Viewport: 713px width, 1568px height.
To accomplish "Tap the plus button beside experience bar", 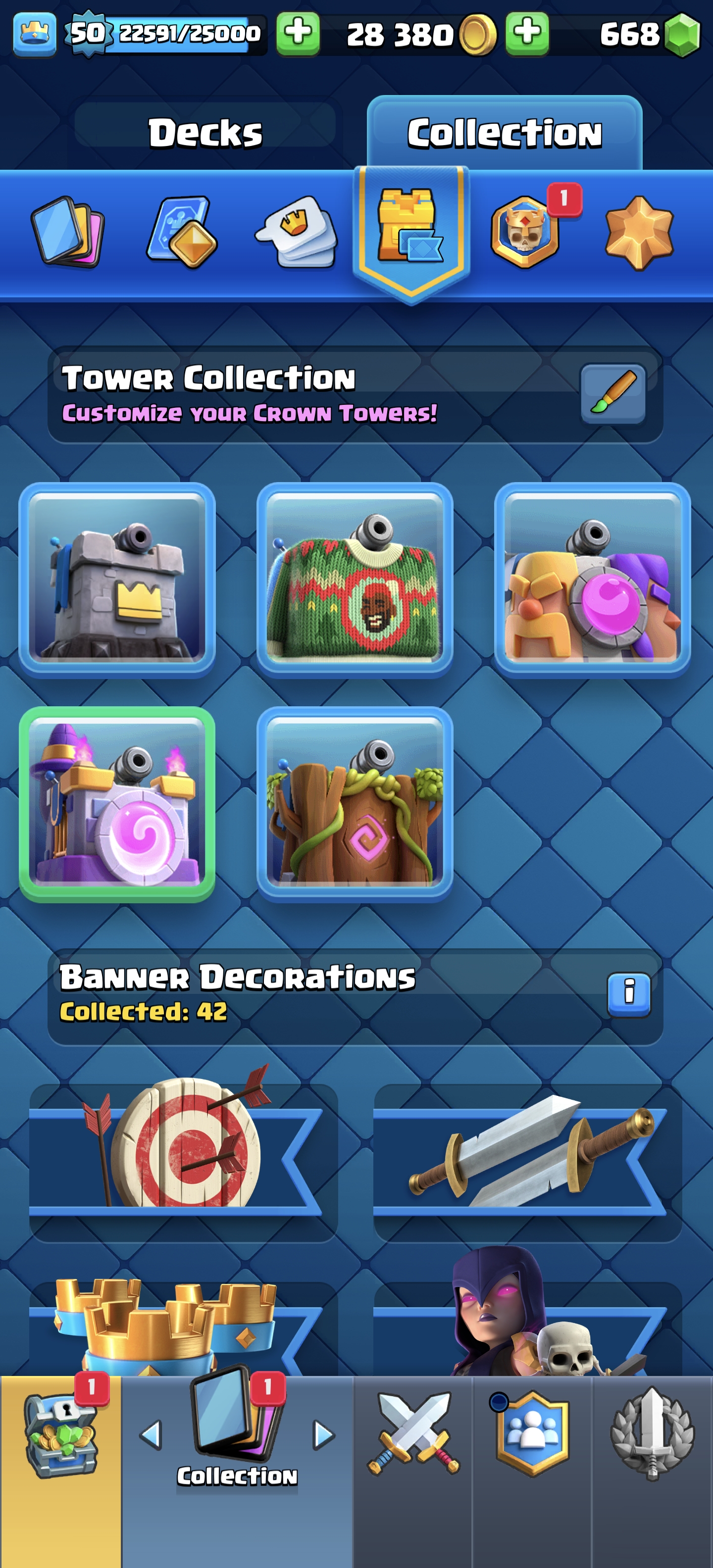I will 298,34.
